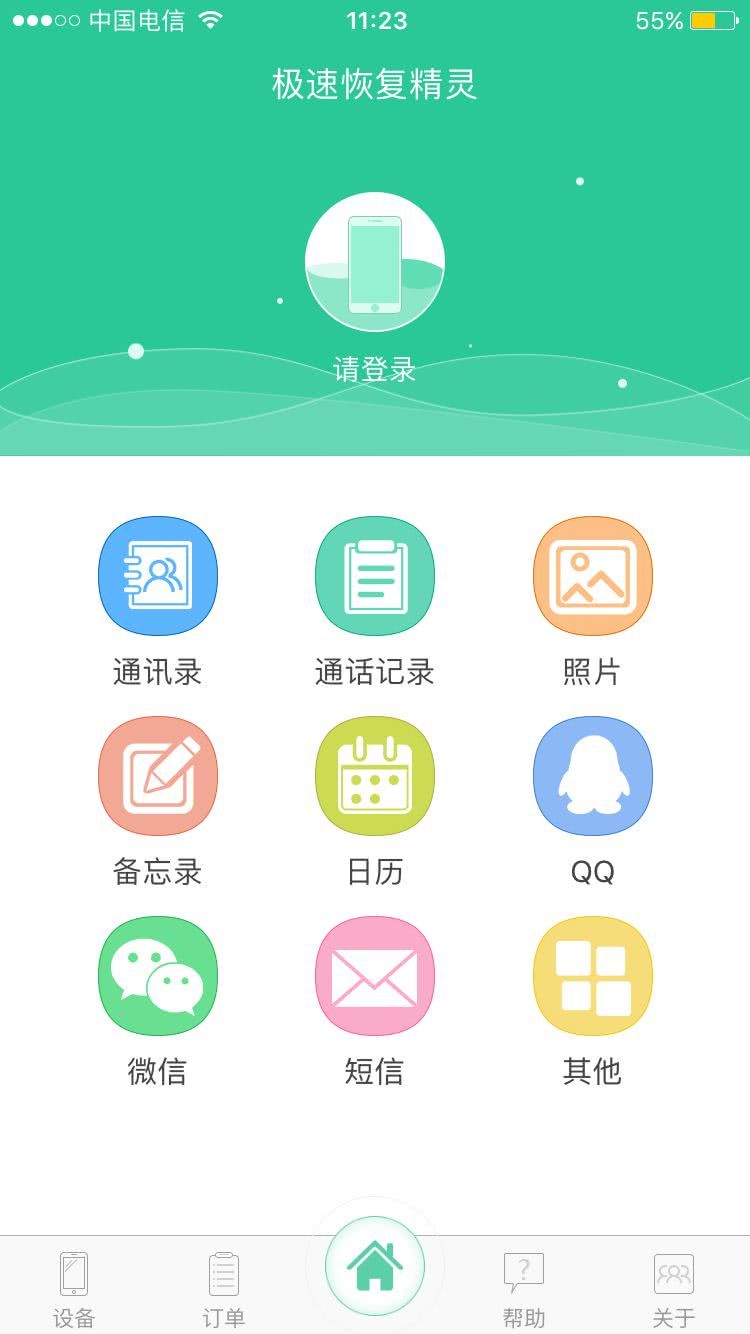Image resolution: width=750 pixels, height=1334 pixels.
Task: Open the 照片 photo recovery icon
Action: [592, 576]
